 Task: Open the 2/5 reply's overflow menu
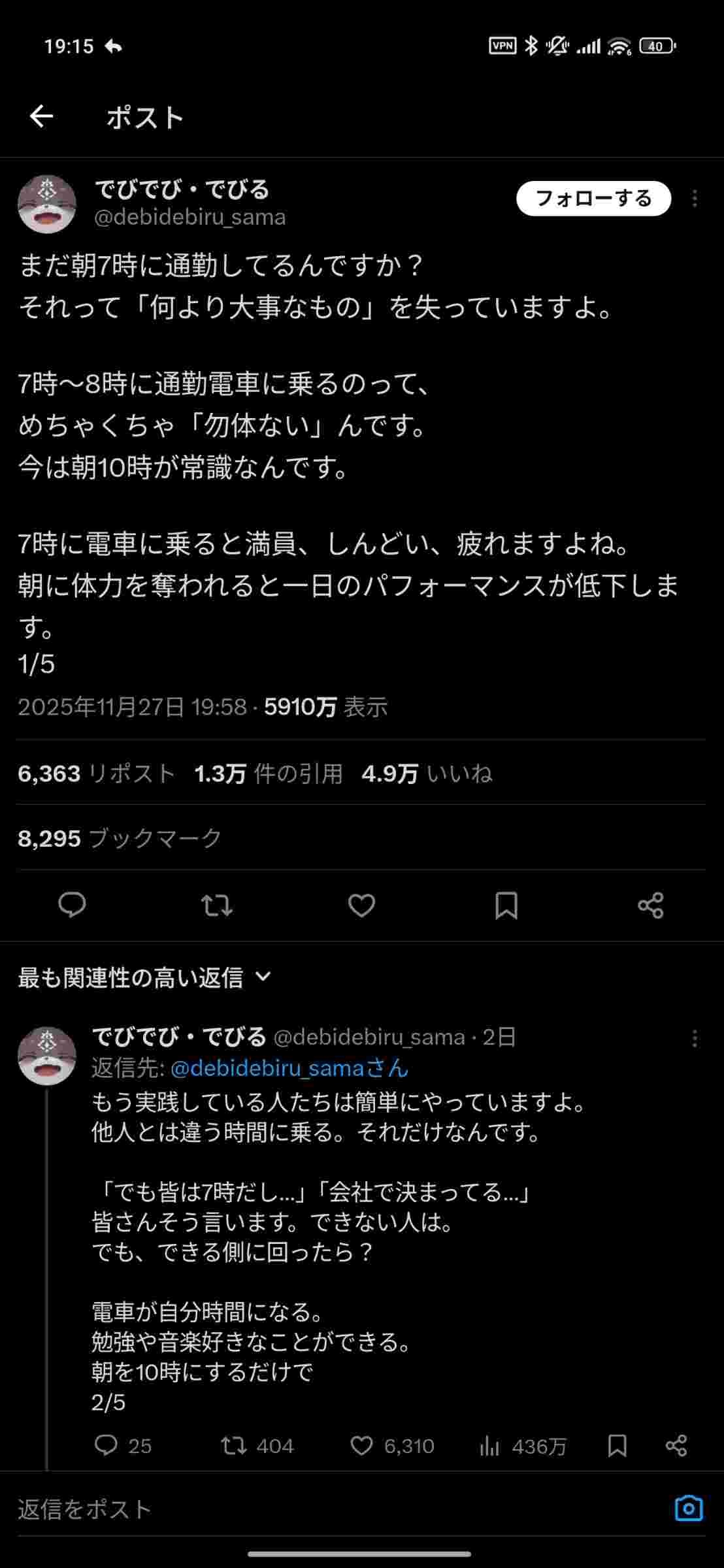click(x=695, y=1038)
